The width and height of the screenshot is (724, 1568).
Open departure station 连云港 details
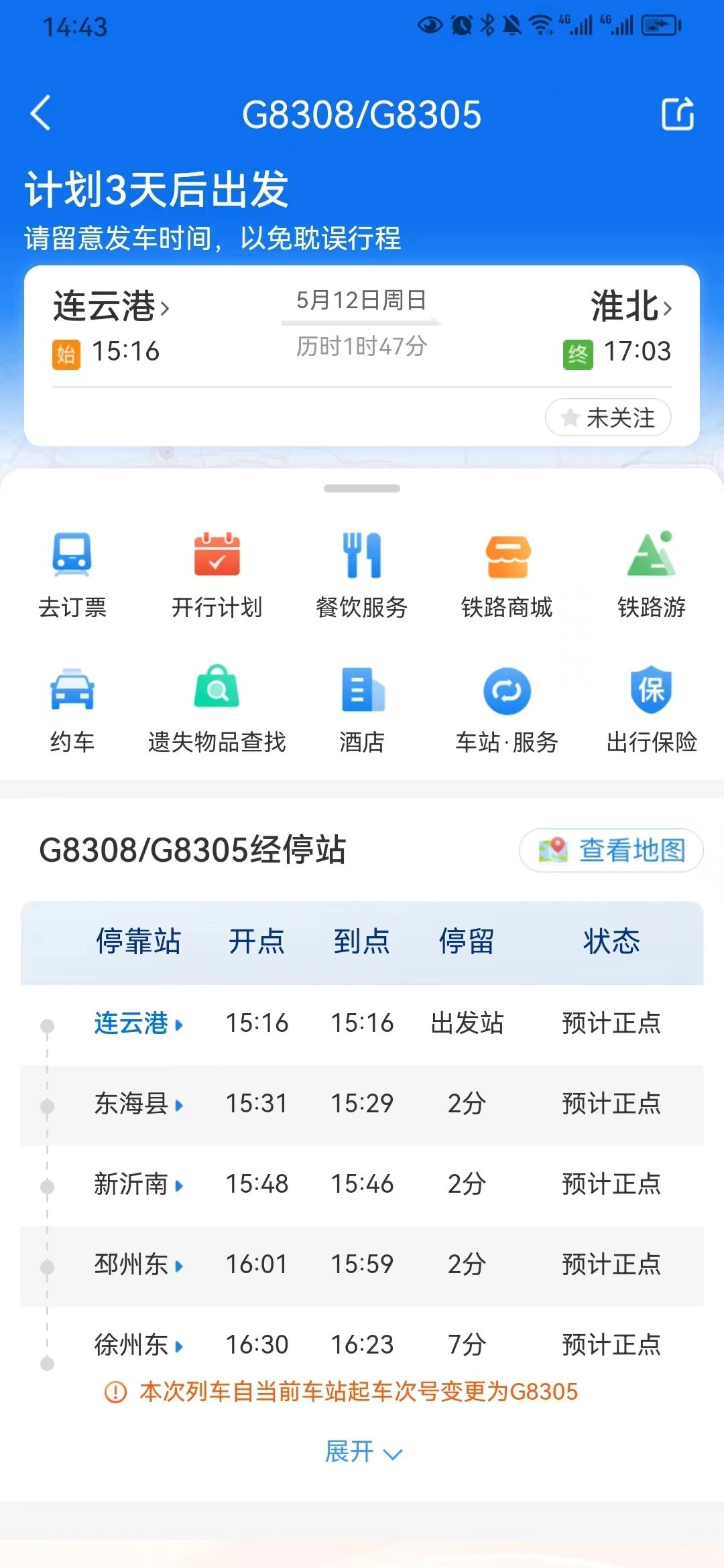click(111, 306)
